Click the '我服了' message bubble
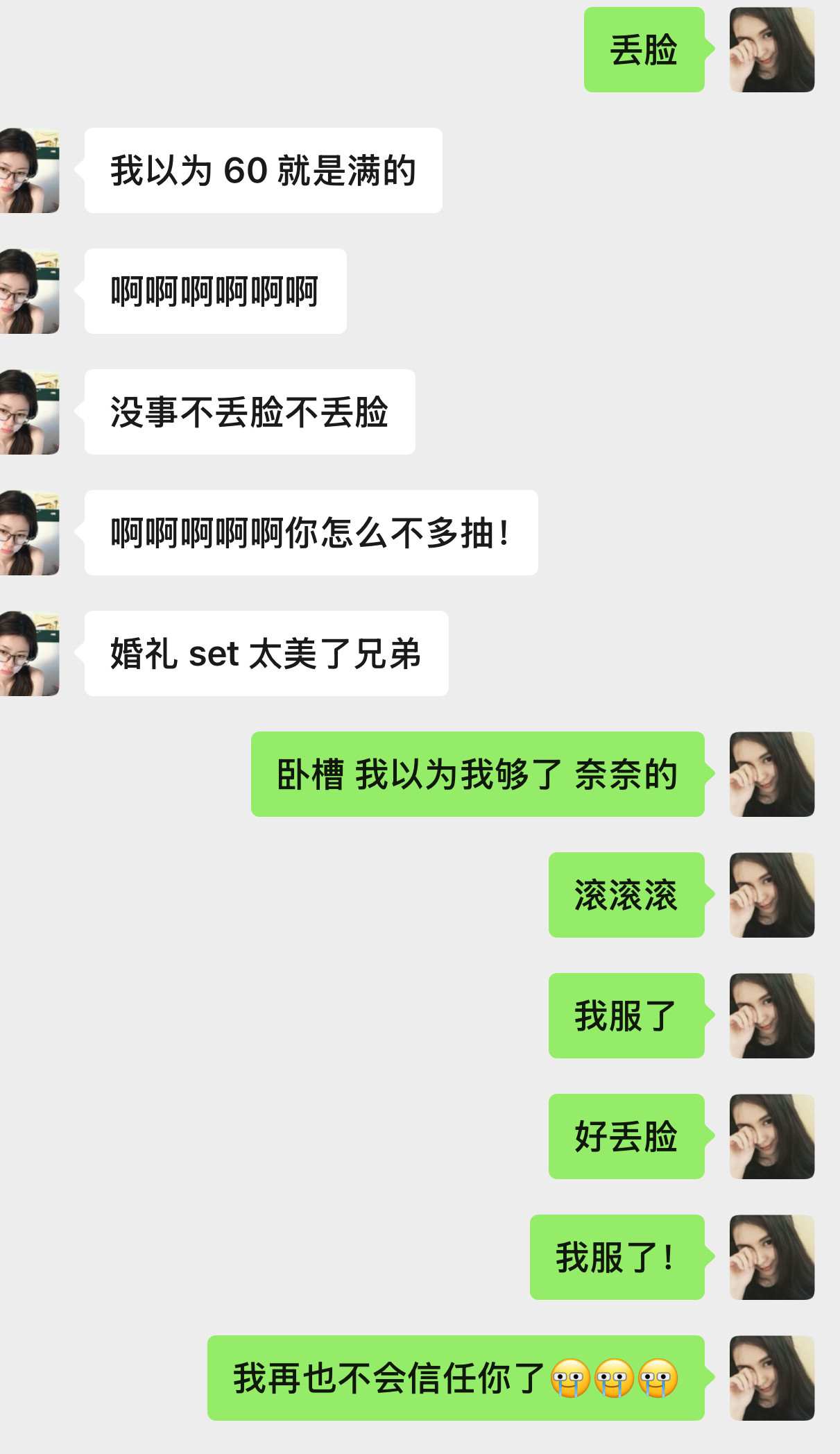Viewport: 840px width, 1454px height. [x=626, y=1015]
